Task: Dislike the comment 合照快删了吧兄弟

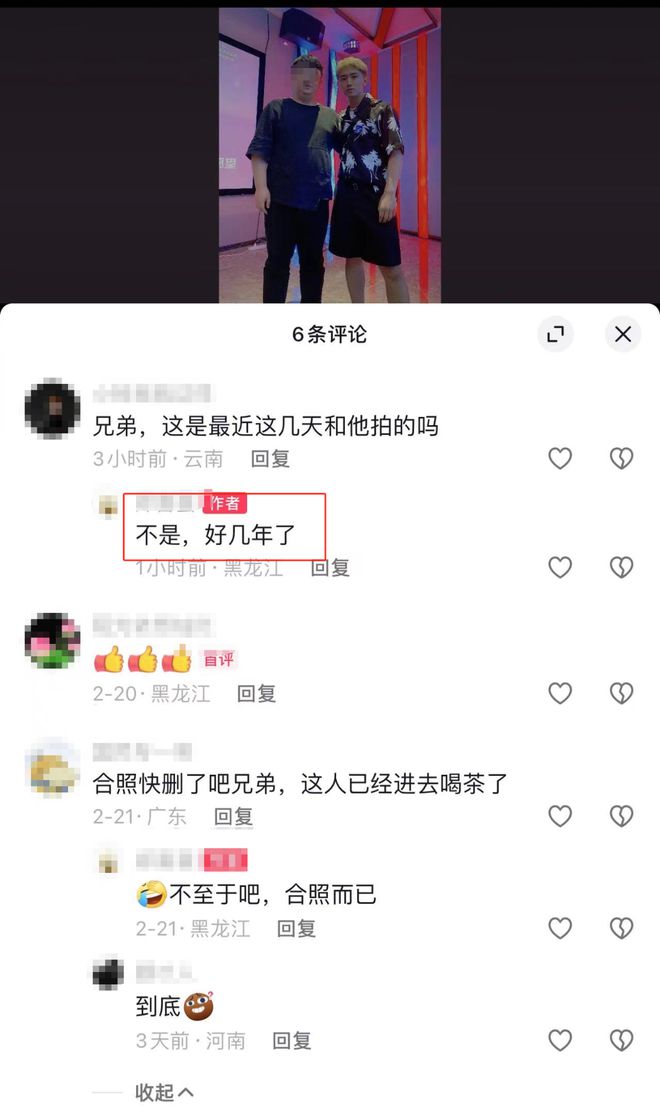Action: click(x=621, y=816)
